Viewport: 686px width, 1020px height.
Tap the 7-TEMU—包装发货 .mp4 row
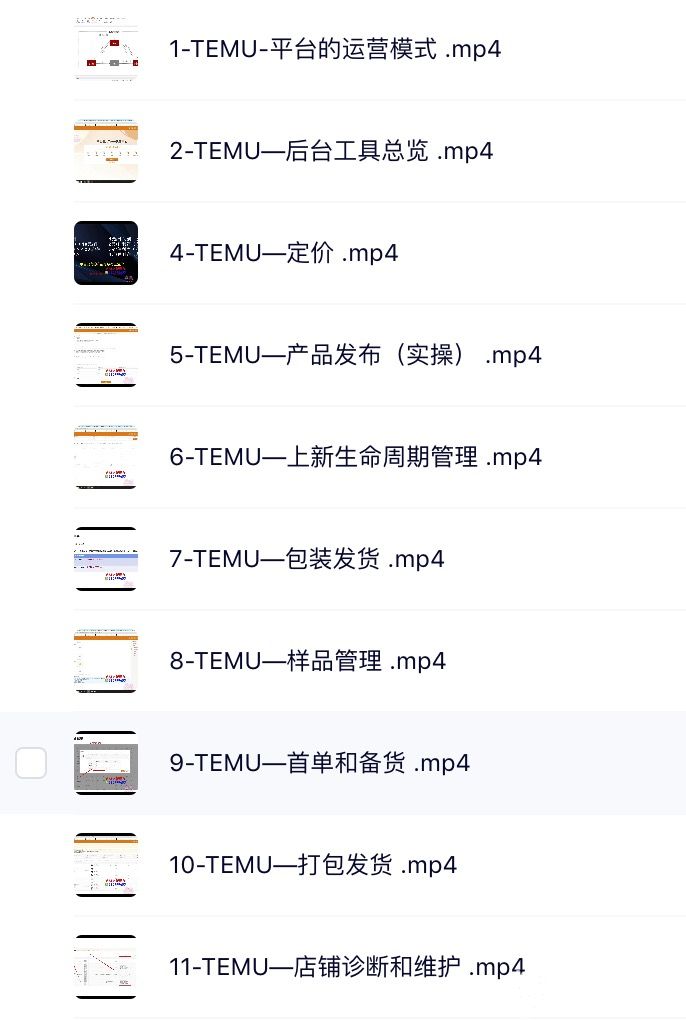pos(307,559)
